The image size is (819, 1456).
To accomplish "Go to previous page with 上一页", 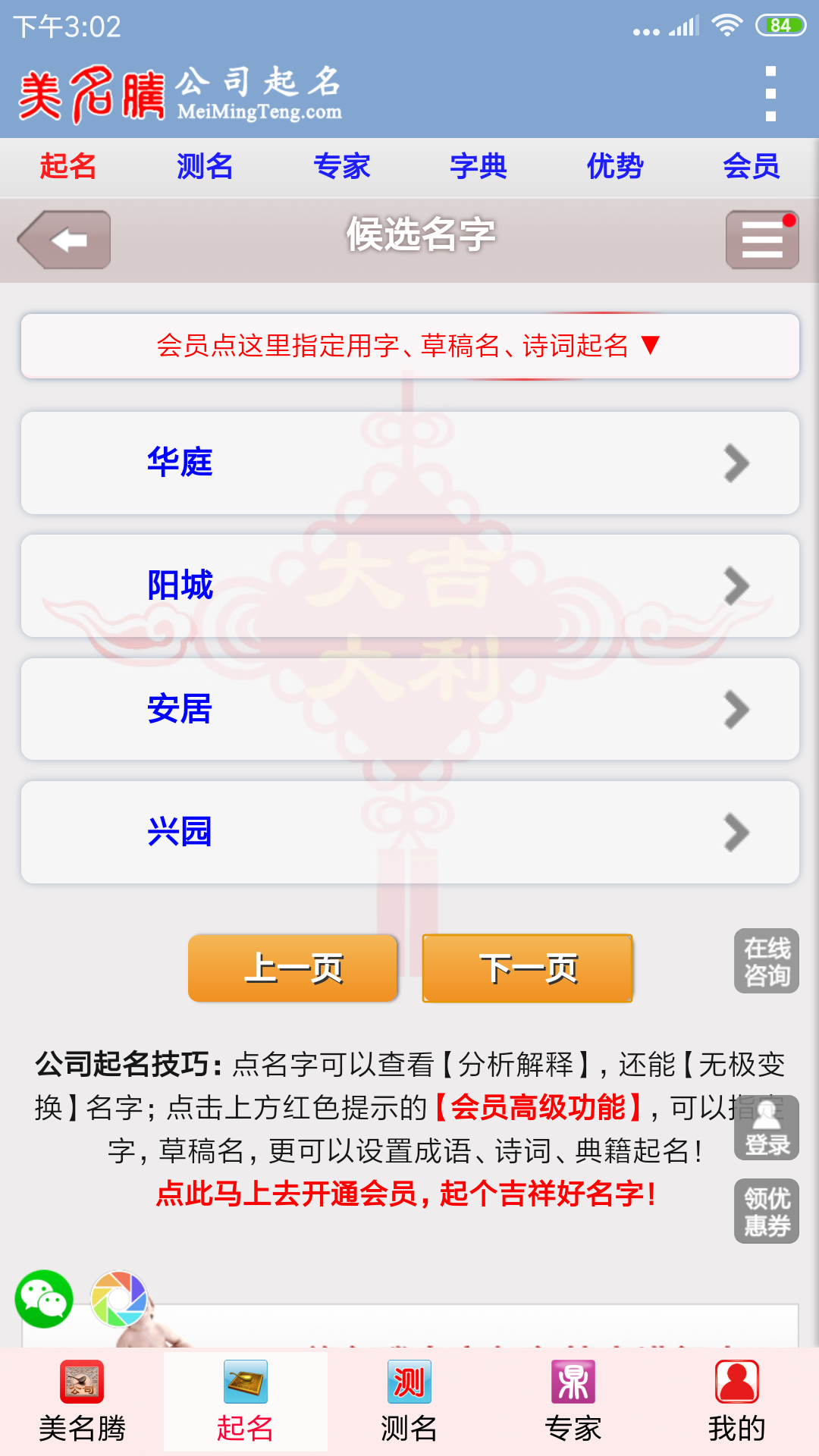I will tap(293, 968).
